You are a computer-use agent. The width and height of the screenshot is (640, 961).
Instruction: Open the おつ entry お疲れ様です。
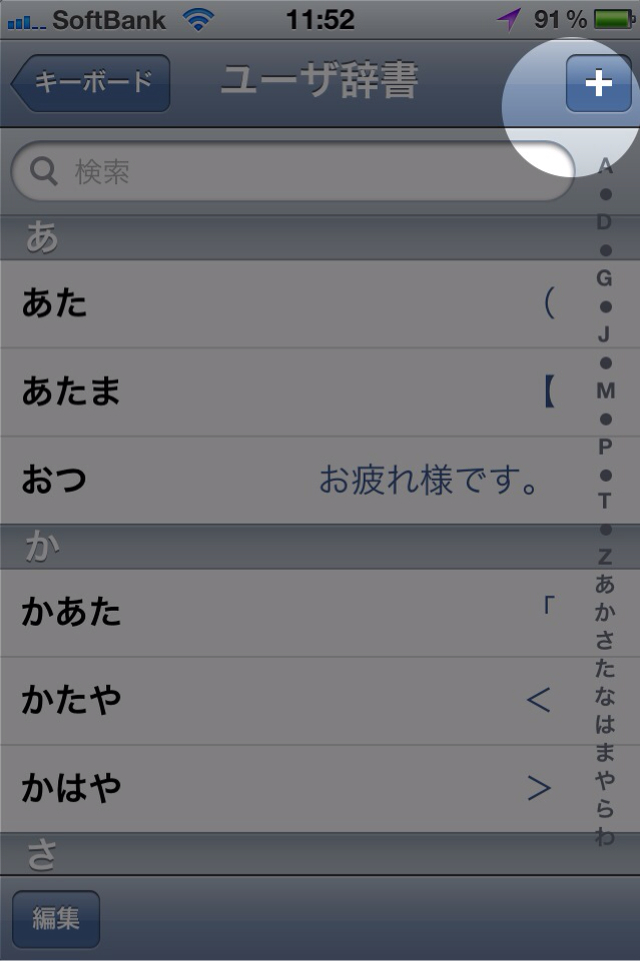(x=290, y=480)
